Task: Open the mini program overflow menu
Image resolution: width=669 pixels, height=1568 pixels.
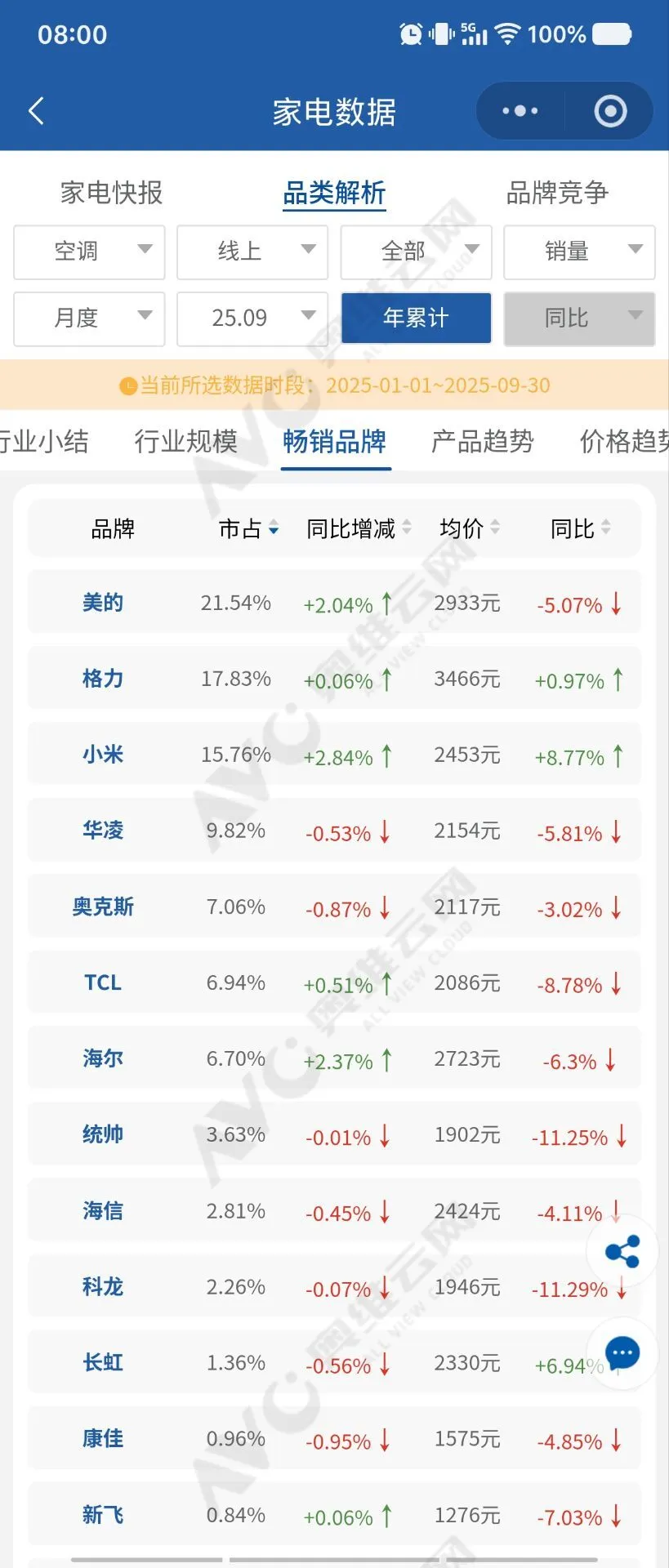Action: point(520,111)
